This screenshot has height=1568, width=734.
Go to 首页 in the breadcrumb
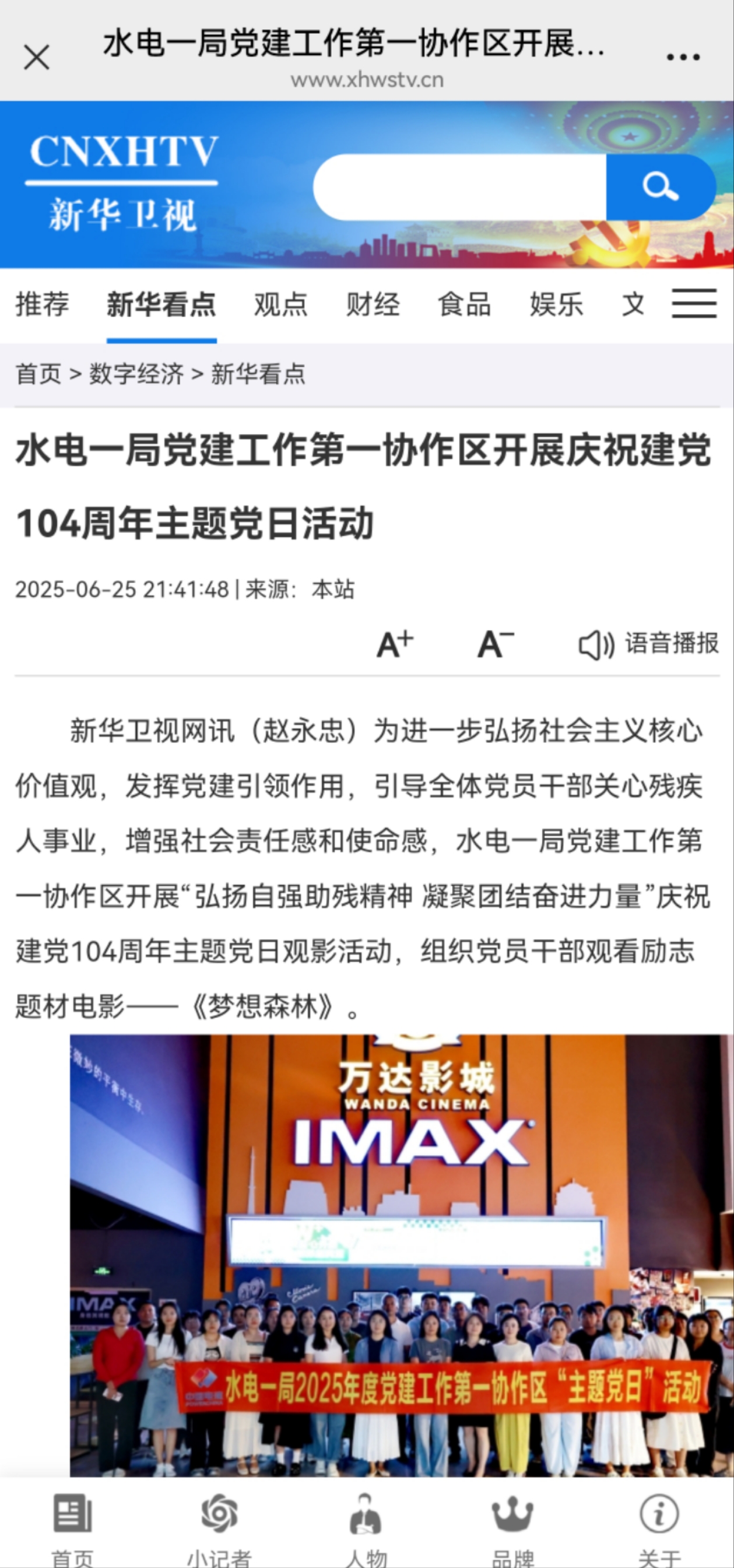38,374
